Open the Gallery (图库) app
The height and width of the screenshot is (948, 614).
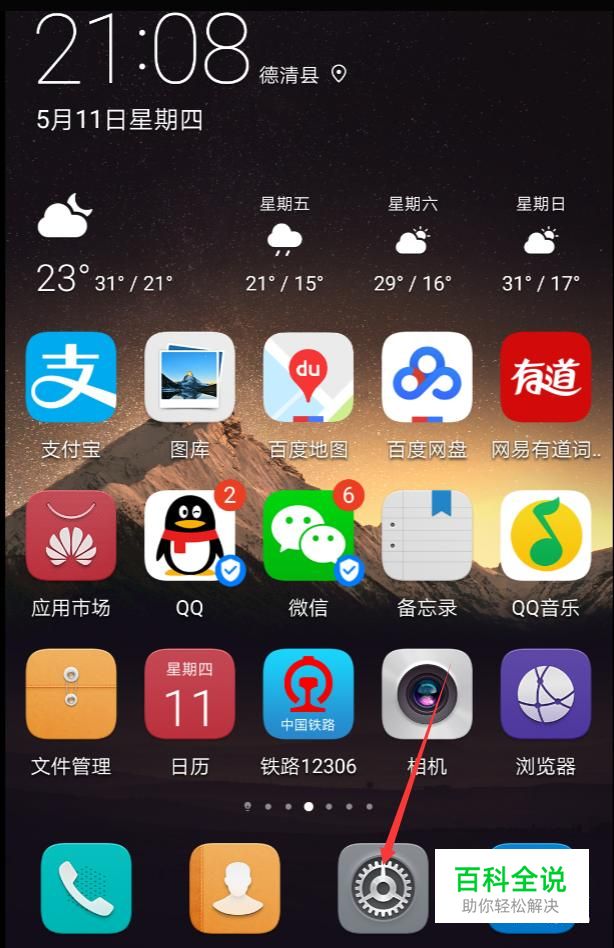[189, 377]
